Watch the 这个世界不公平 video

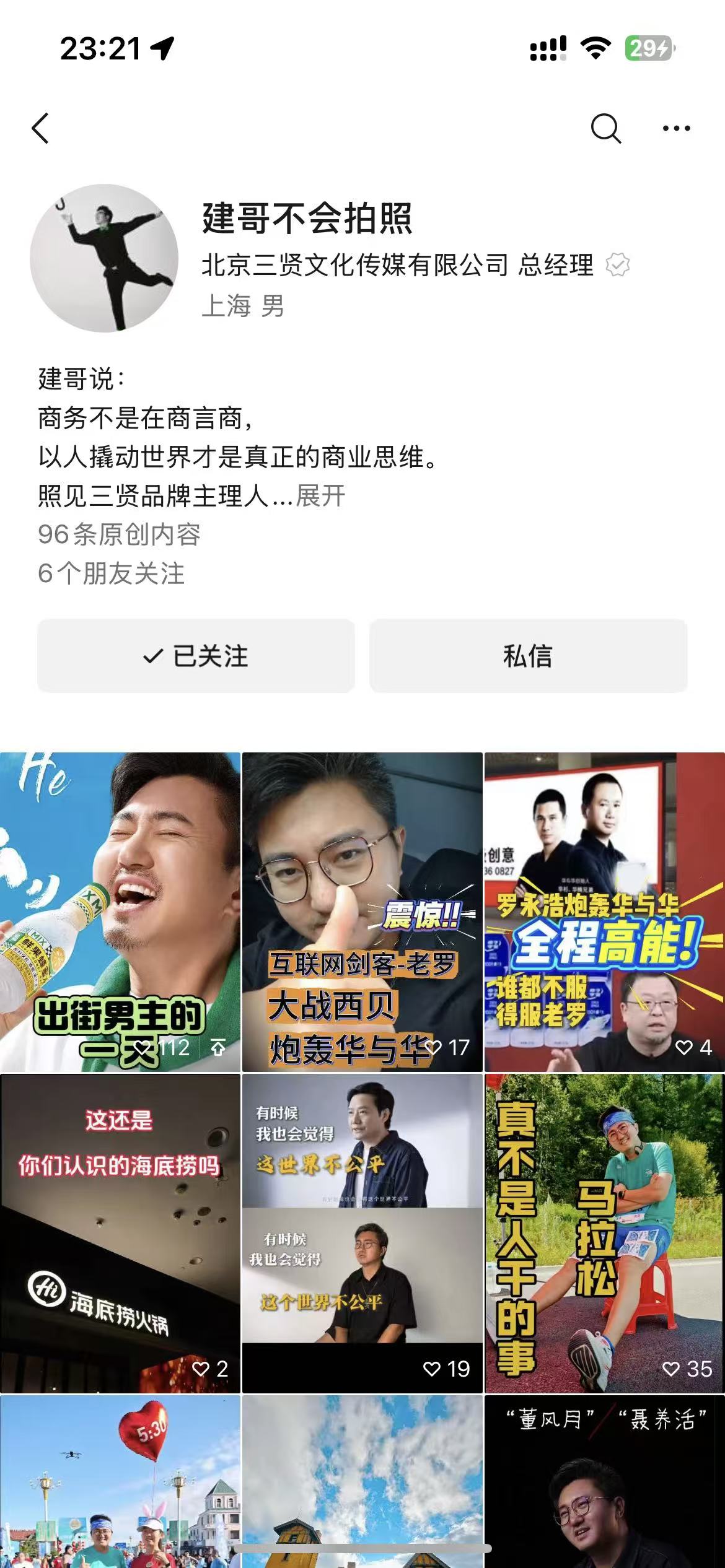[x=362, y=1234]
